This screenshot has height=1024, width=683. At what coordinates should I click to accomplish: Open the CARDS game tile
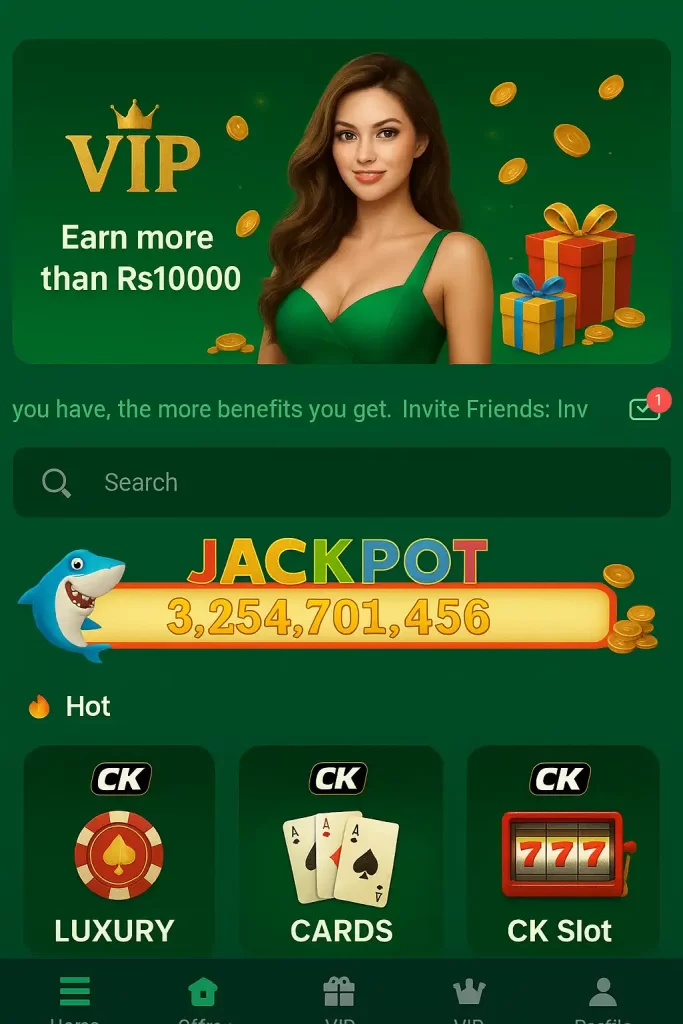click(340, 848)
